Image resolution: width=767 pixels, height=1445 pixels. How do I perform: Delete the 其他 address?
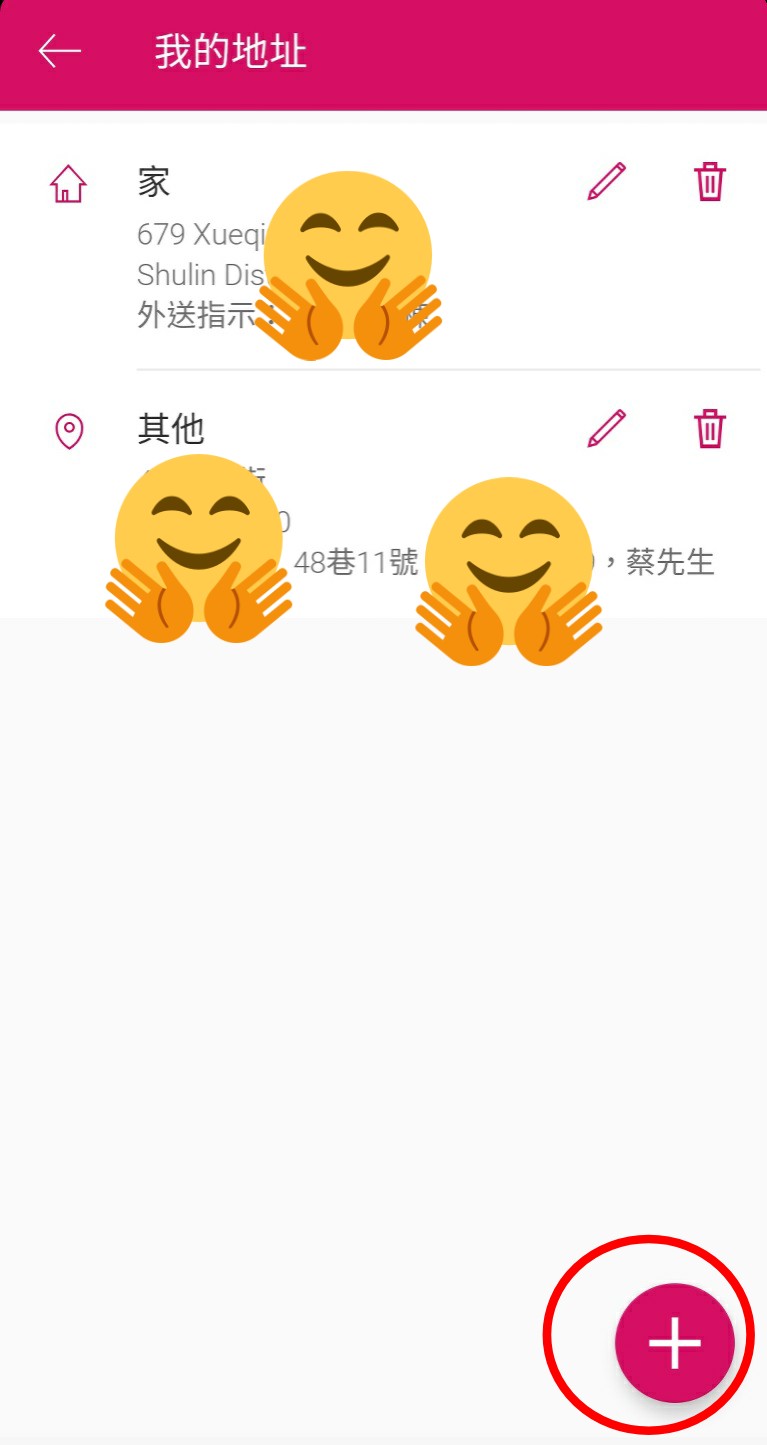[709, 429]
